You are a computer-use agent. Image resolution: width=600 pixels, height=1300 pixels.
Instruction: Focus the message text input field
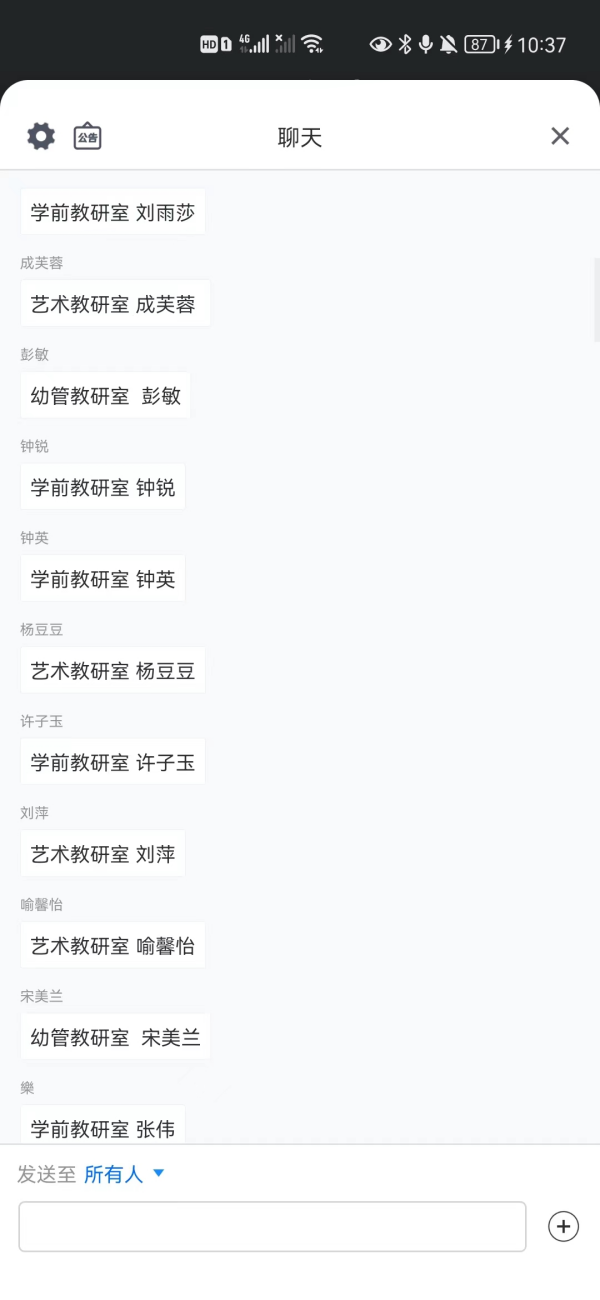[x=272, y=1226]
